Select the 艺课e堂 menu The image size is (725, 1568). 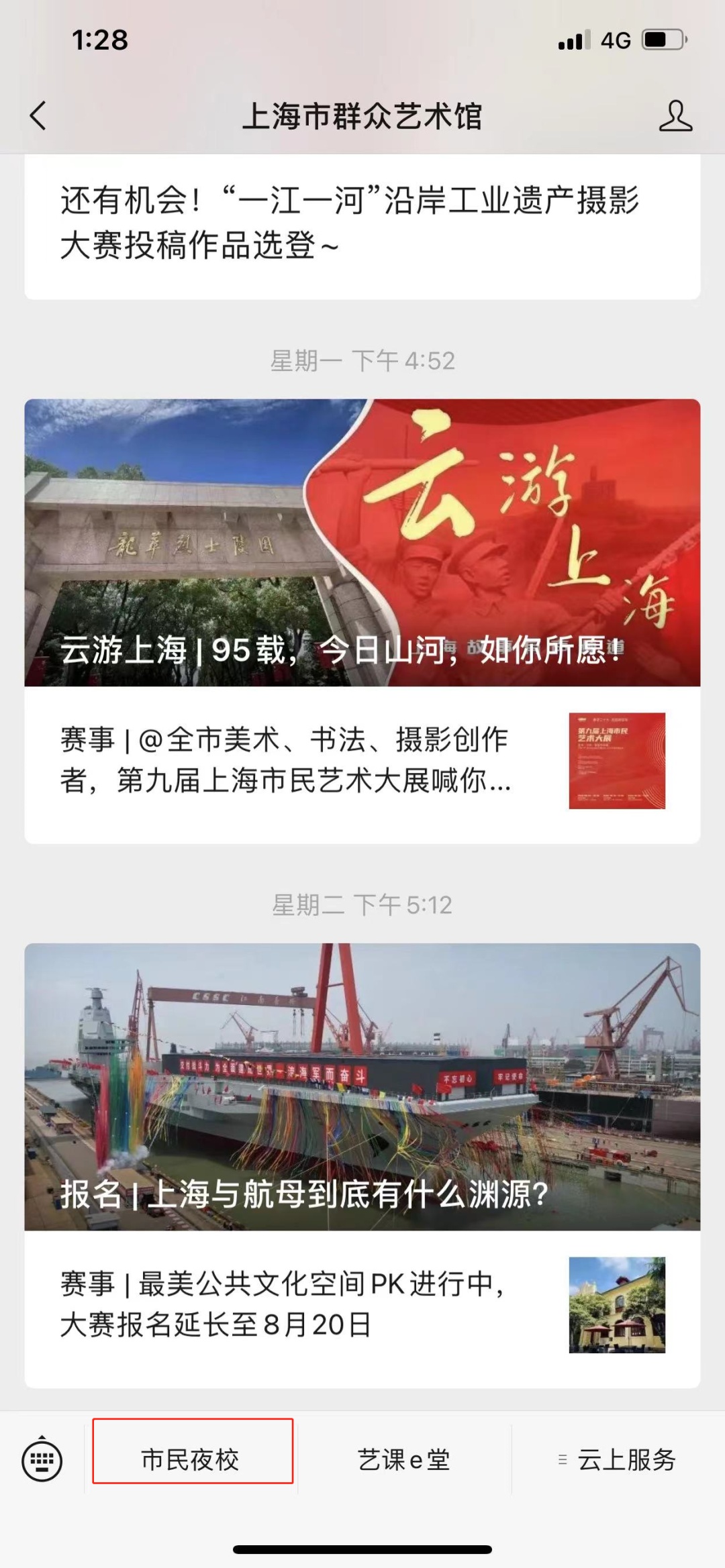[x=404, y=1460]
